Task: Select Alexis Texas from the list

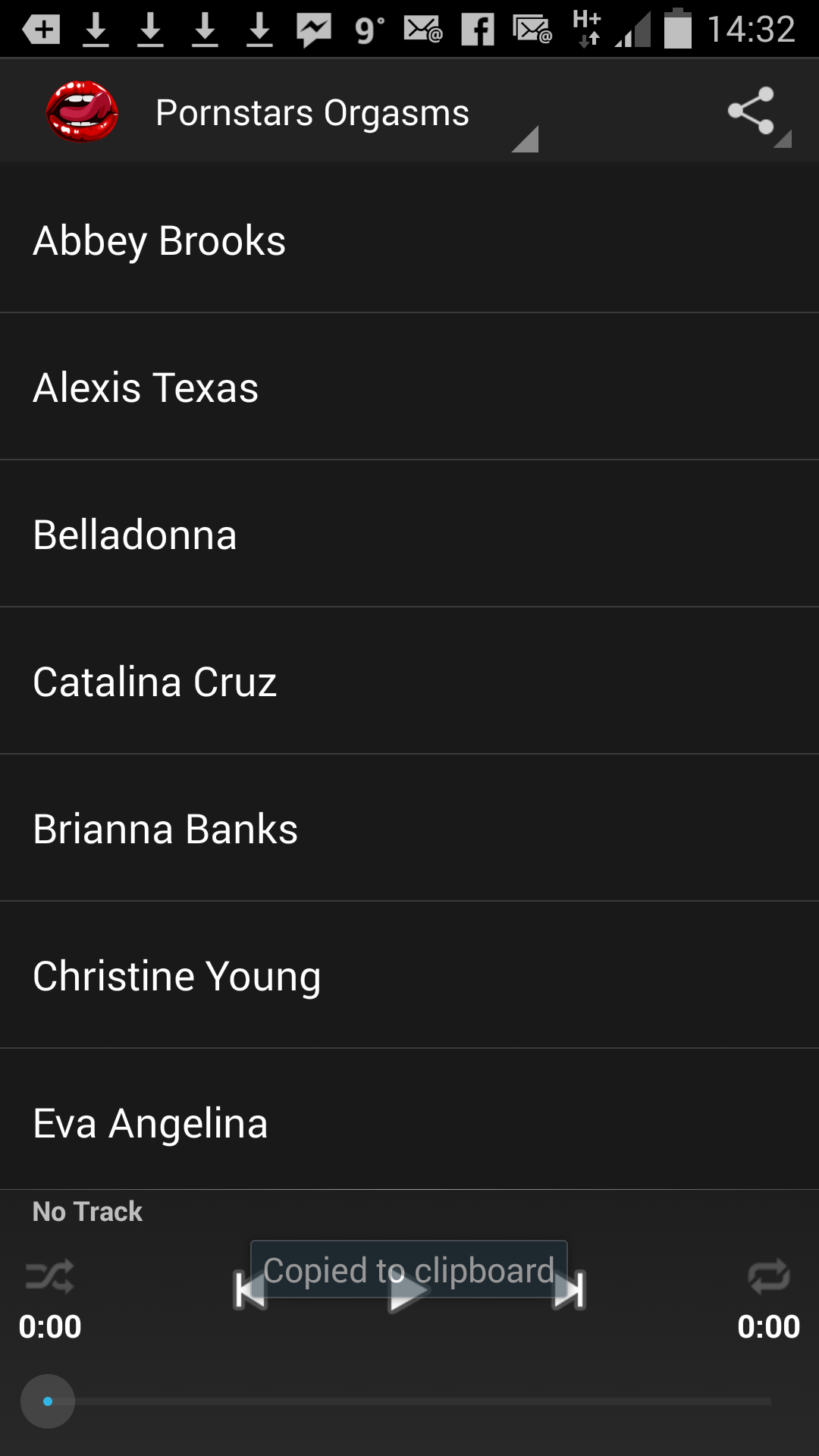Action: tap(409, 388)
